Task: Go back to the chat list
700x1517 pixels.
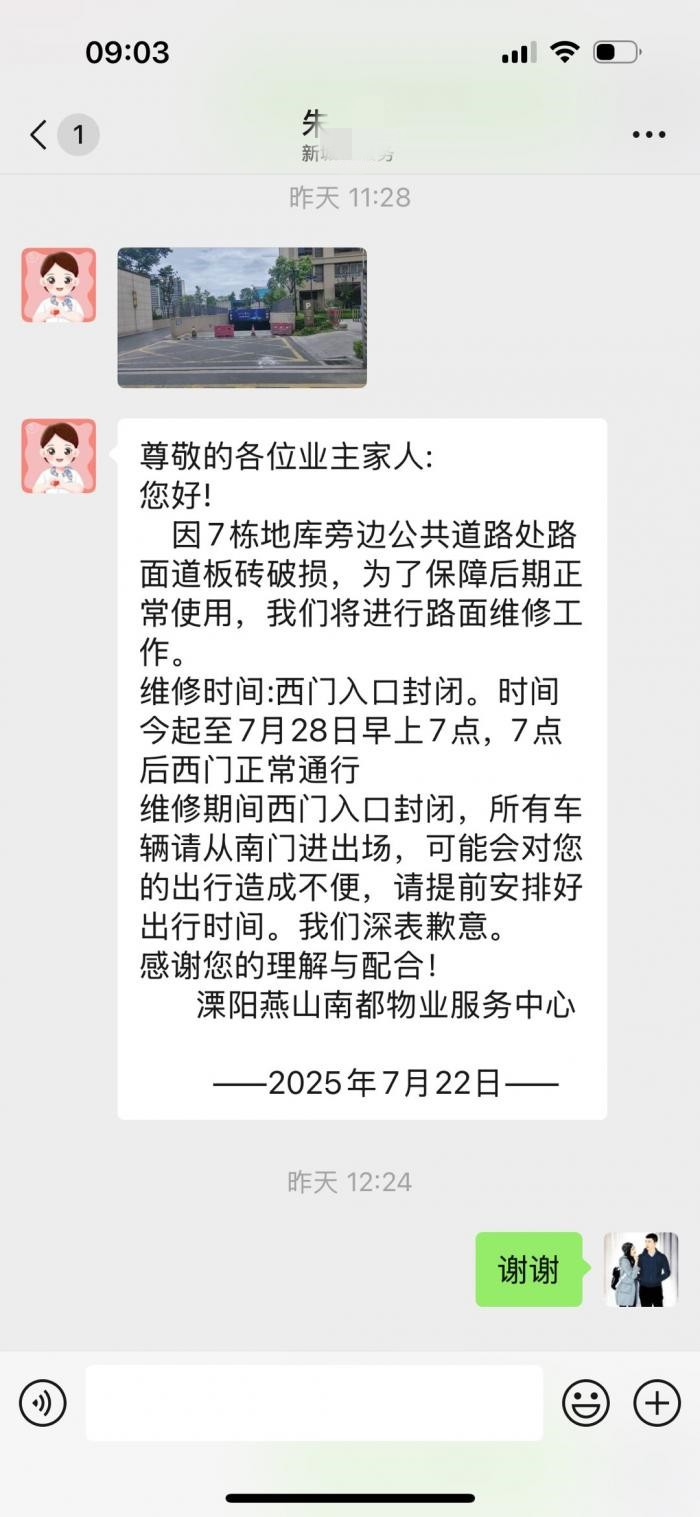Action: click(x=40, y=134)
